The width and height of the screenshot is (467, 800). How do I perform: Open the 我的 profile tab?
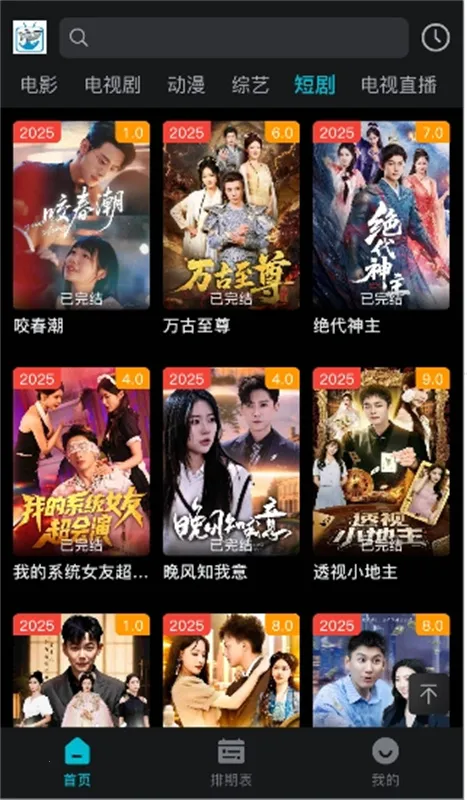(385, 762)
